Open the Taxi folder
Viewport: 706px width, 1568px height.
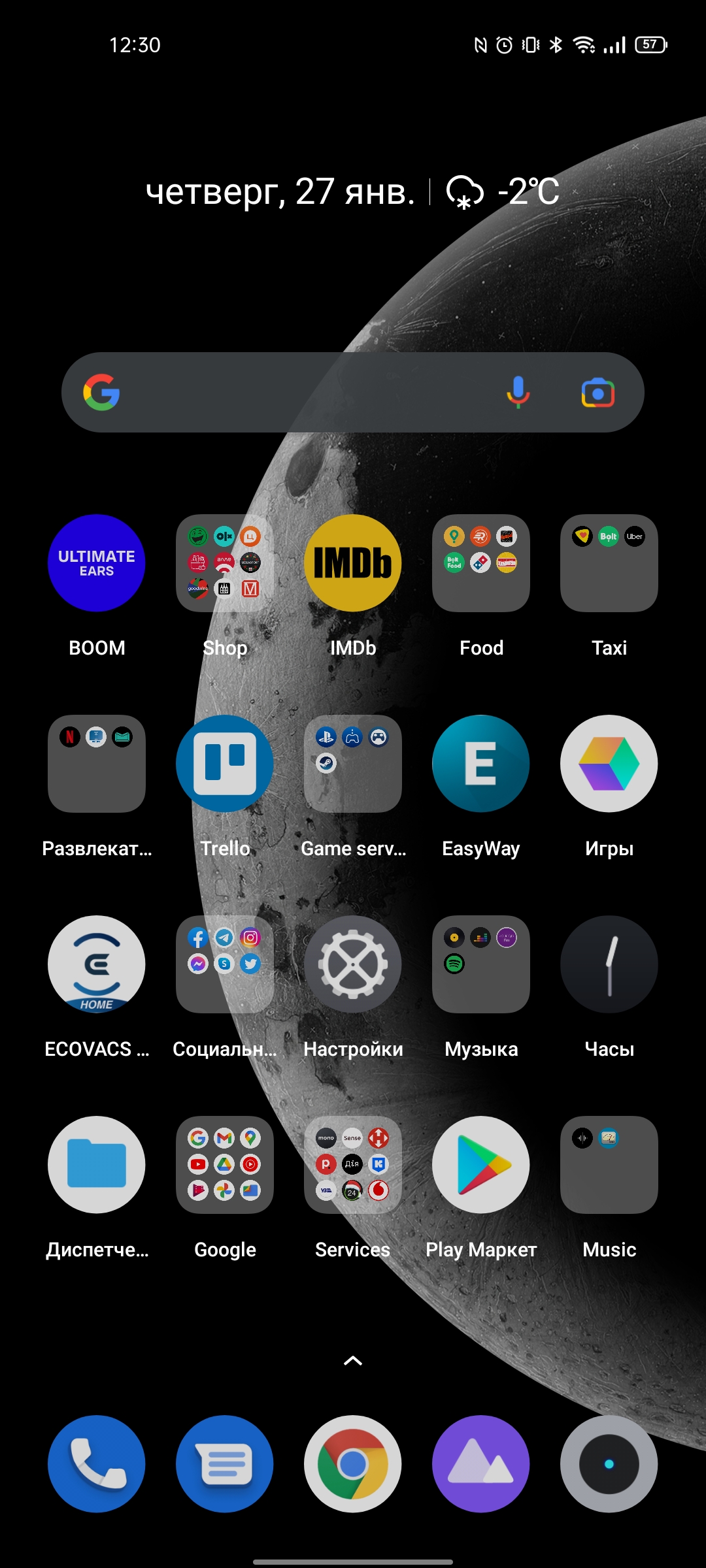(609, 563)
